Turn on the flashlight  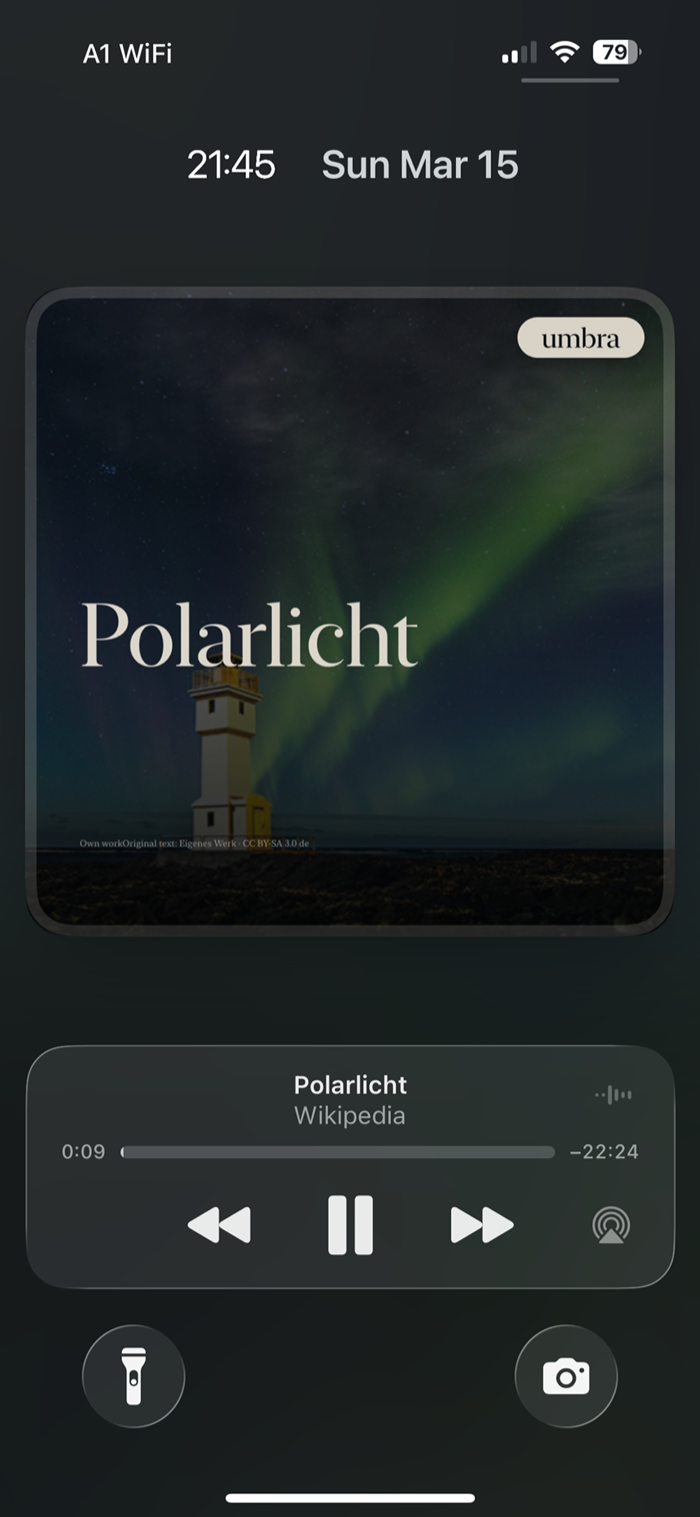coord(133,1376)
